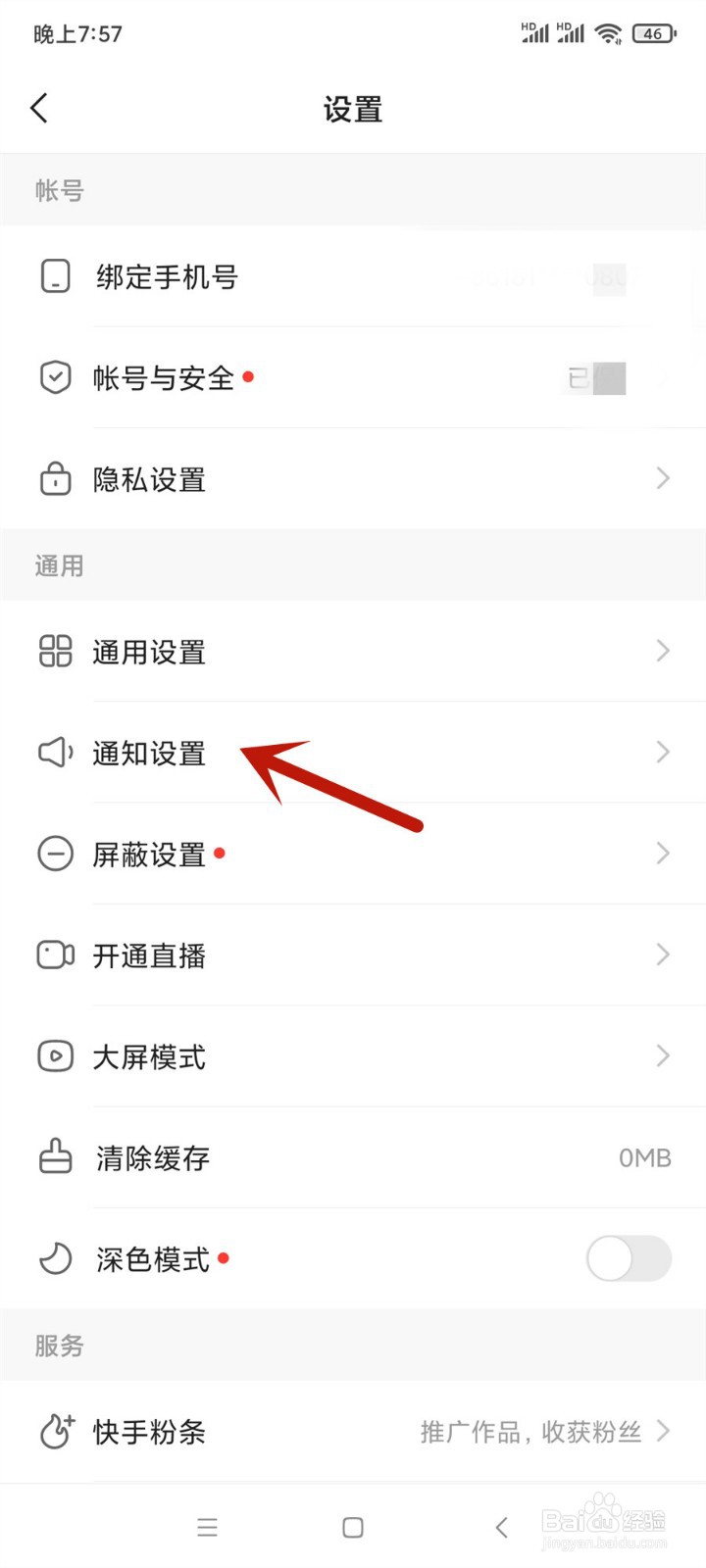Expand the 屏蔽设置 row chevron
This screenshot has height=1568, width=706.
(x=662, y=854)
